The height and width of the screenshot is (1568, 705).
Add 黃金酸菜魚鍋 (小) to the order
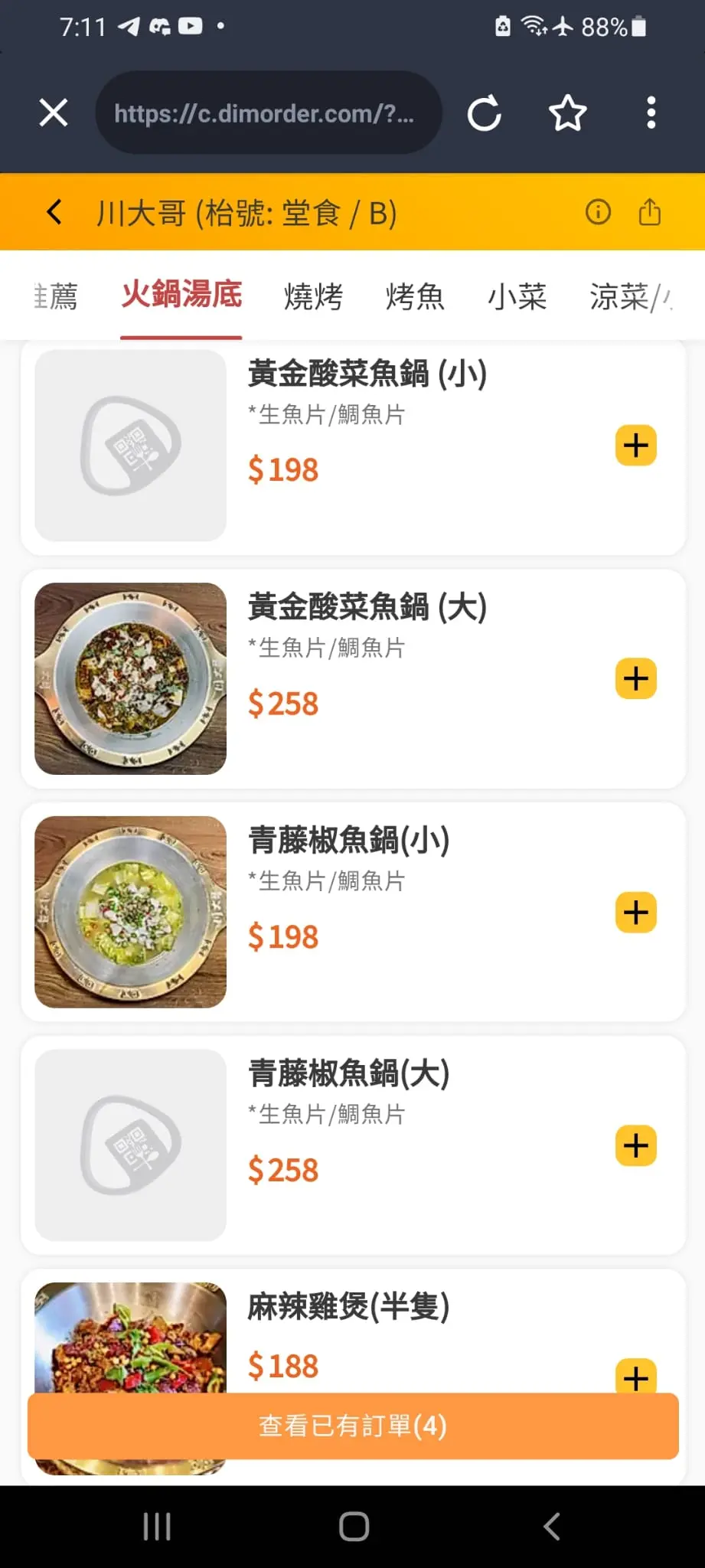(636, 446)
